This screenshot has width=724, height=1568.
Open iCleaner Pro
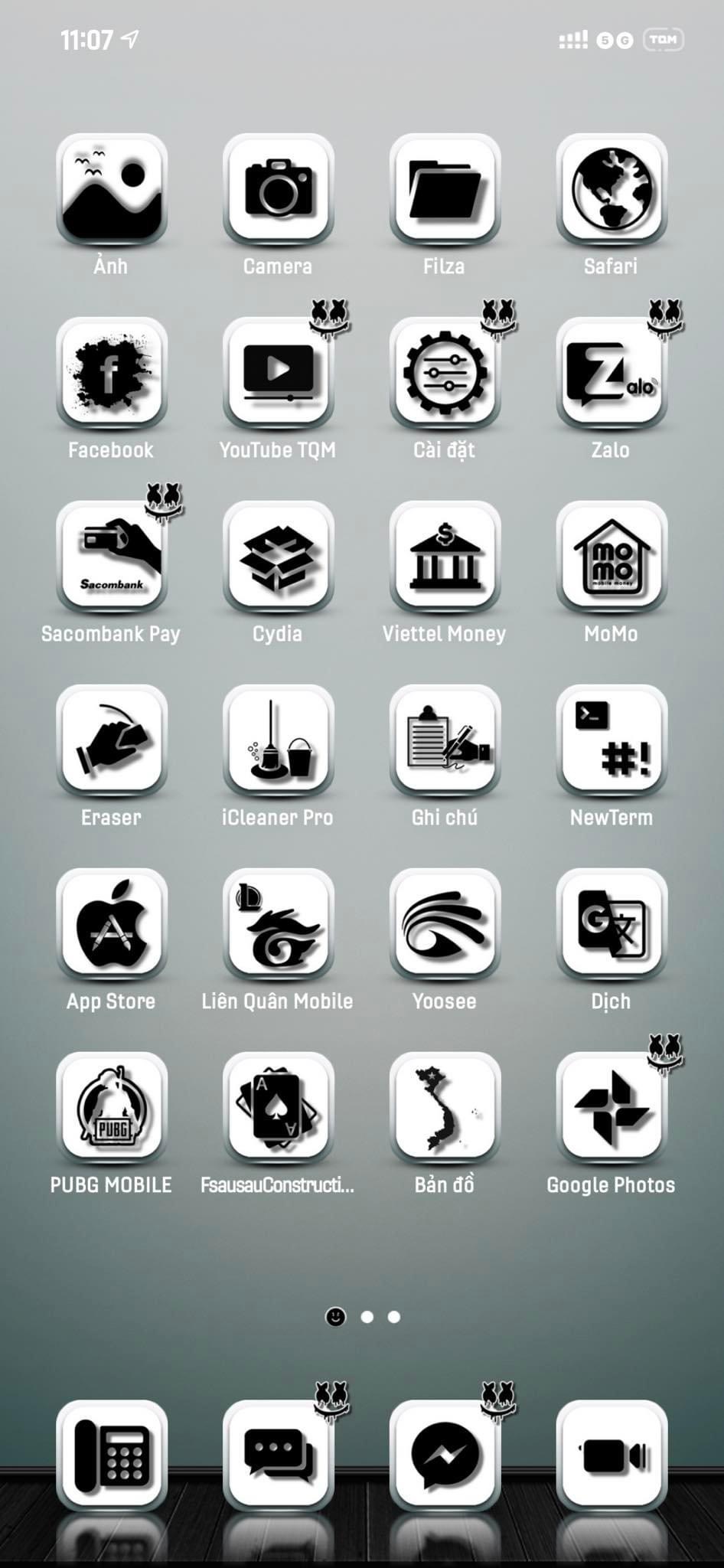[x=278, y=741]
